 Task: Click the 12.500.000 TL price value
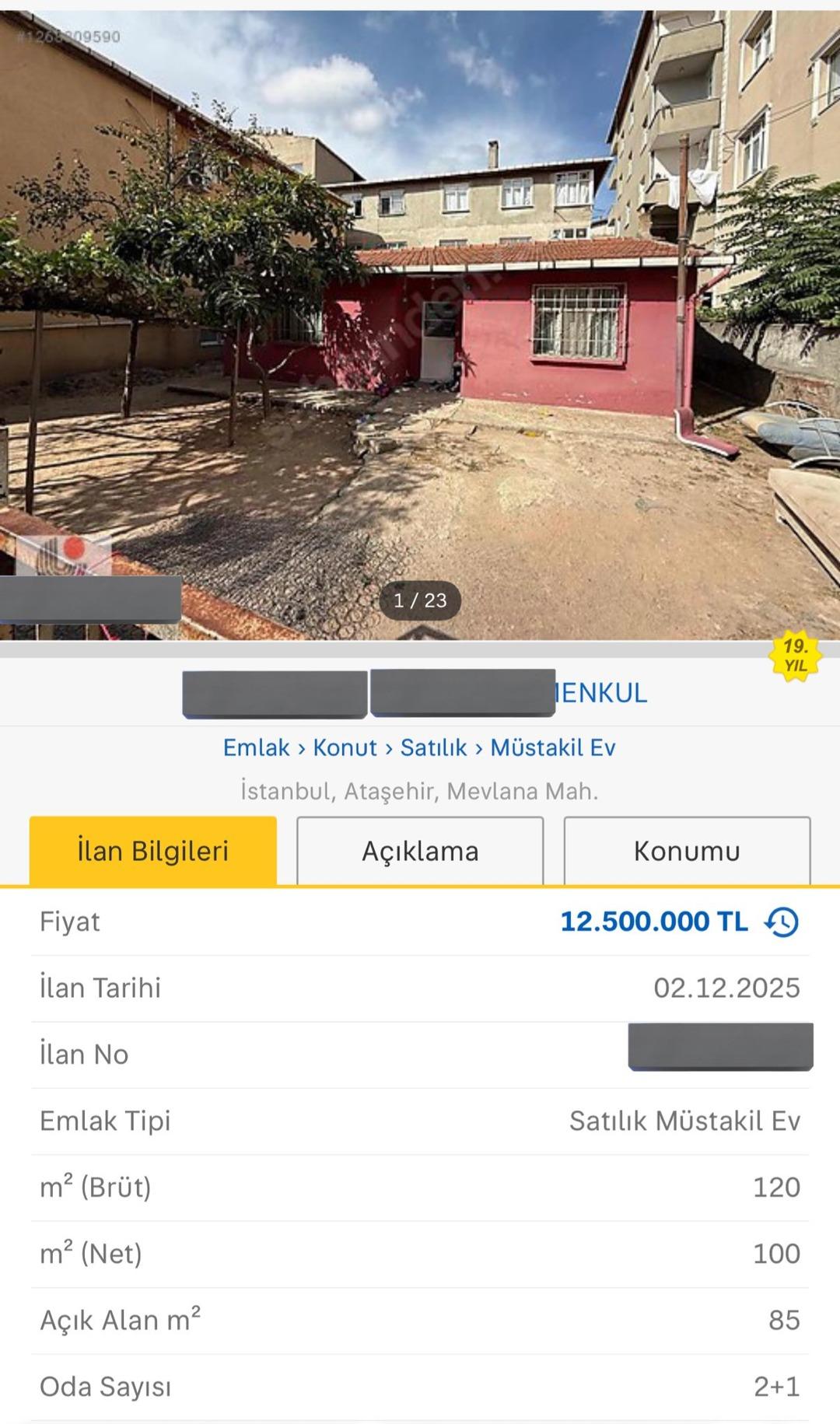point(654,922)
